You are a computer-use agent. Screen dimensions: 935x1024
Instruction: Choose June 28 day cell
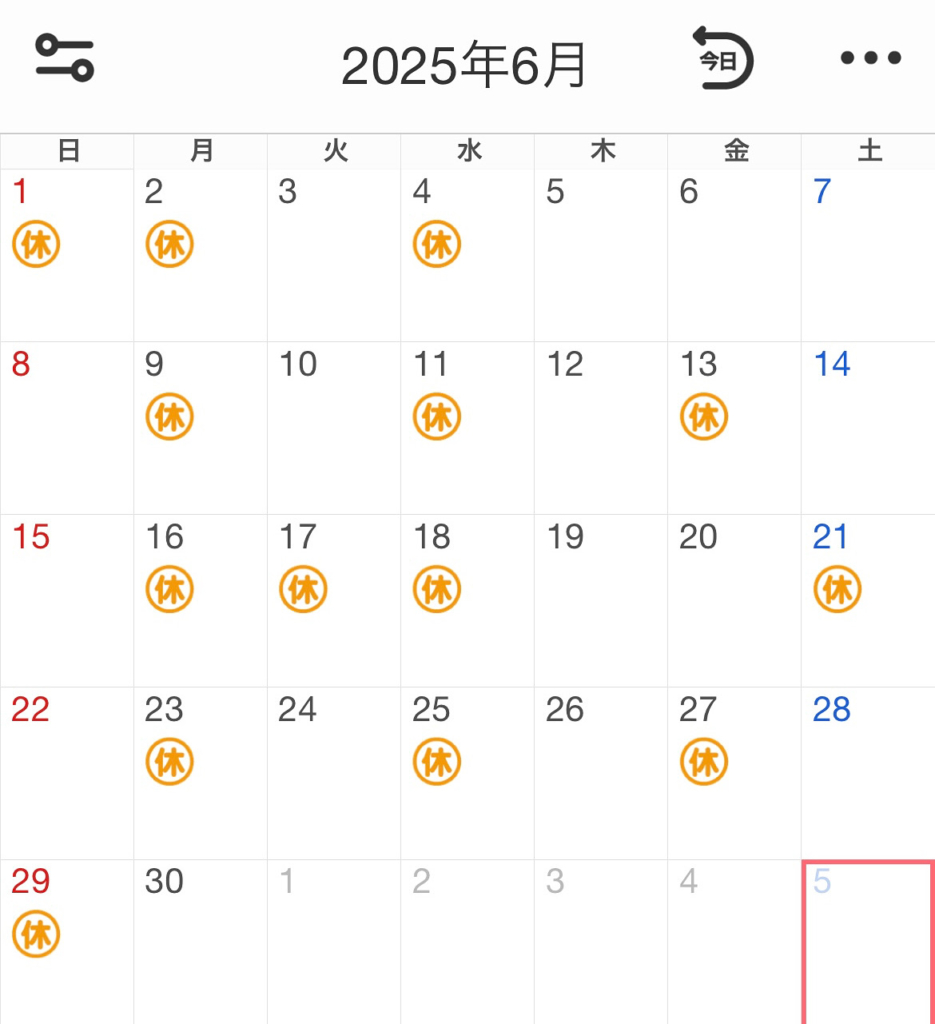pos(868,772)
